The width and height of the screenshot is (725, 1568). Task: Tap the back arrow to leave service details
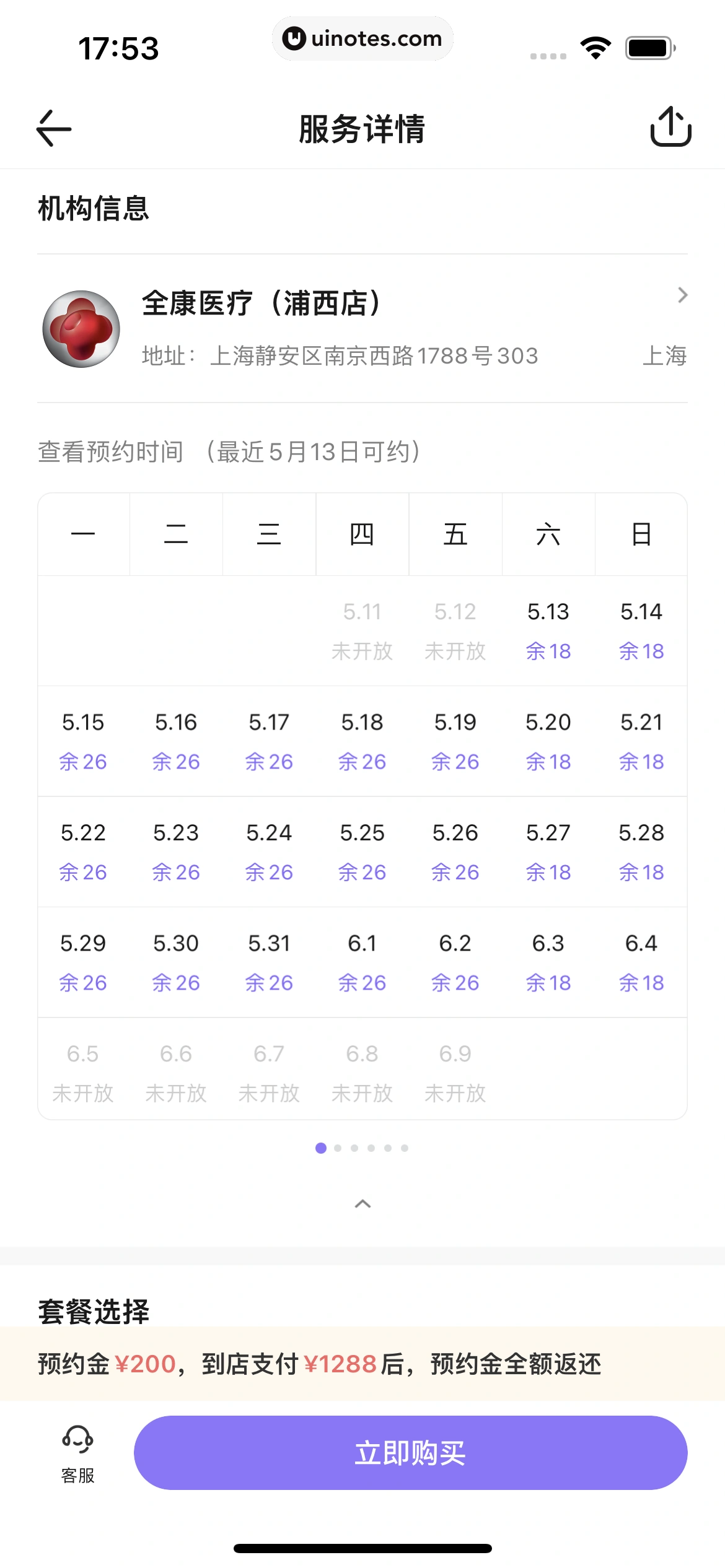(x=53, y=129)
